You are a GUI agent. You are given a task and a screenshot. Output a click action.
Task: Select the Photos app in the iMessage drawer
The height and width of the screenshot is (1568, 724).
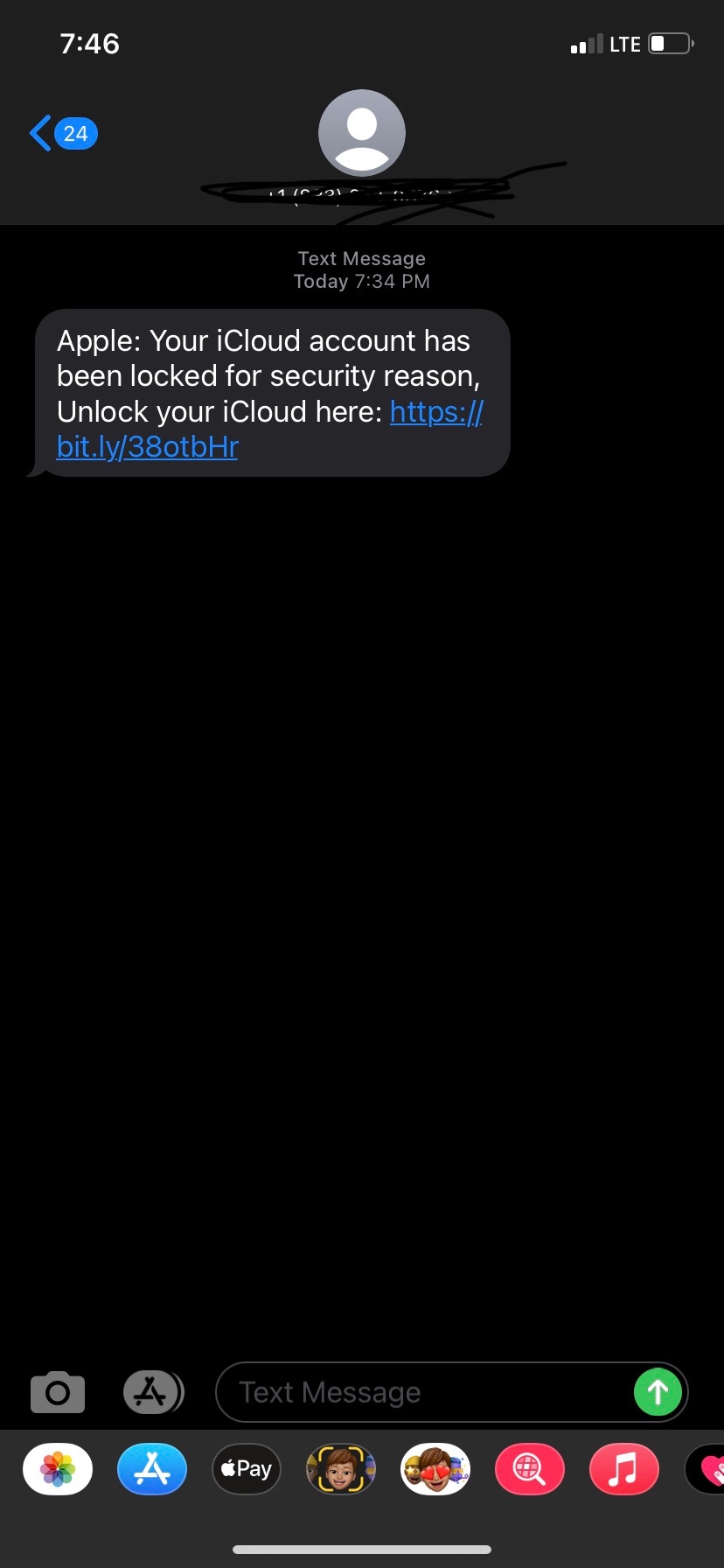[x=57, y=1468]
